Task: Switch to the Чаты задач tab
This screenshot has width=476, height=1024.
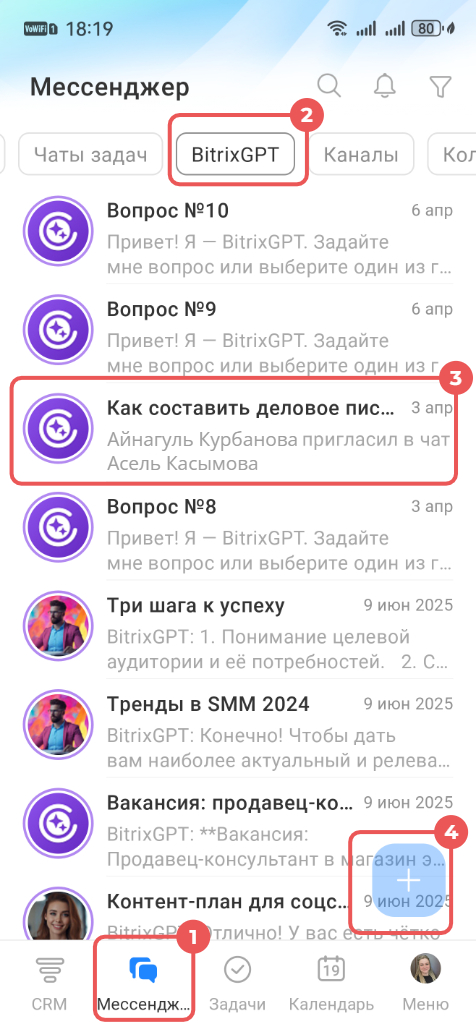Action: tap(90, 155)
